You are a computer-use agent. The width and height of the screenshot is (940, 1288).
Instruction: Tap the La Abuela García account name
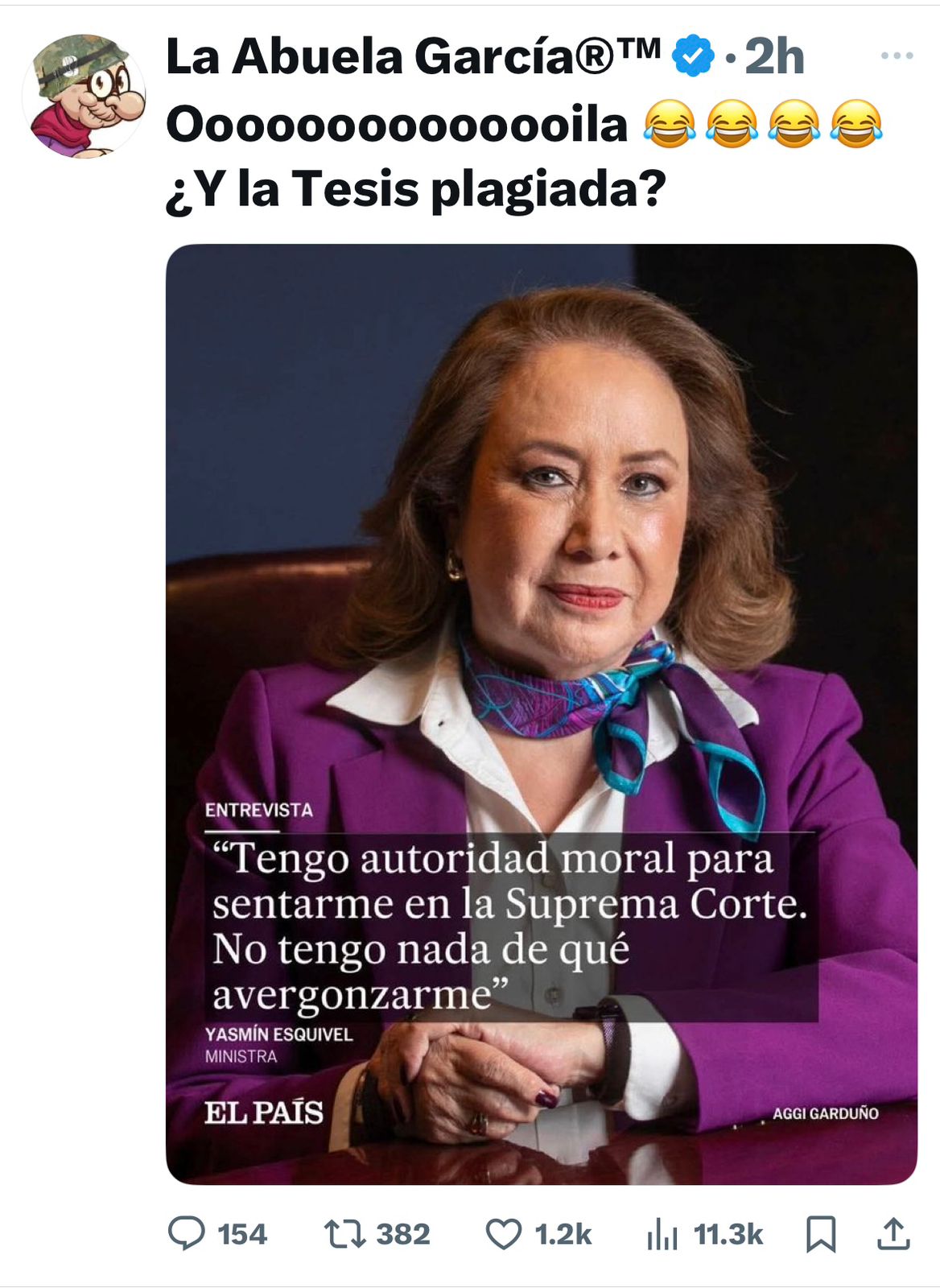(412, 56)
